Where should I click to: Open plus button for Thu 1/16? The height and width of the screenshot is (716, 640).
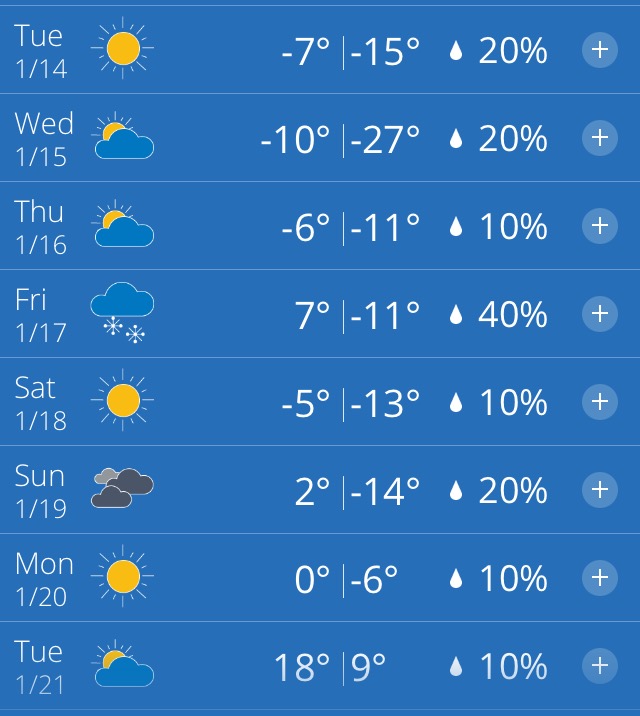click(x=599, y=226)
